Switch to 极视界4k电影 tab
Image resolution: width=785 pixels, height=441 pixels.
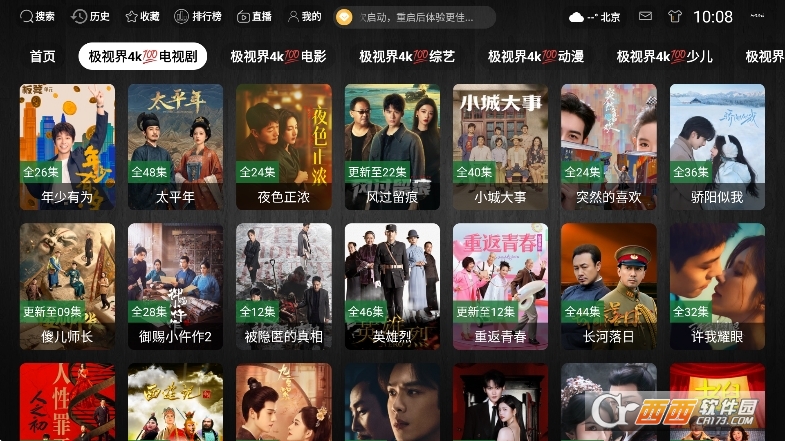278,57
